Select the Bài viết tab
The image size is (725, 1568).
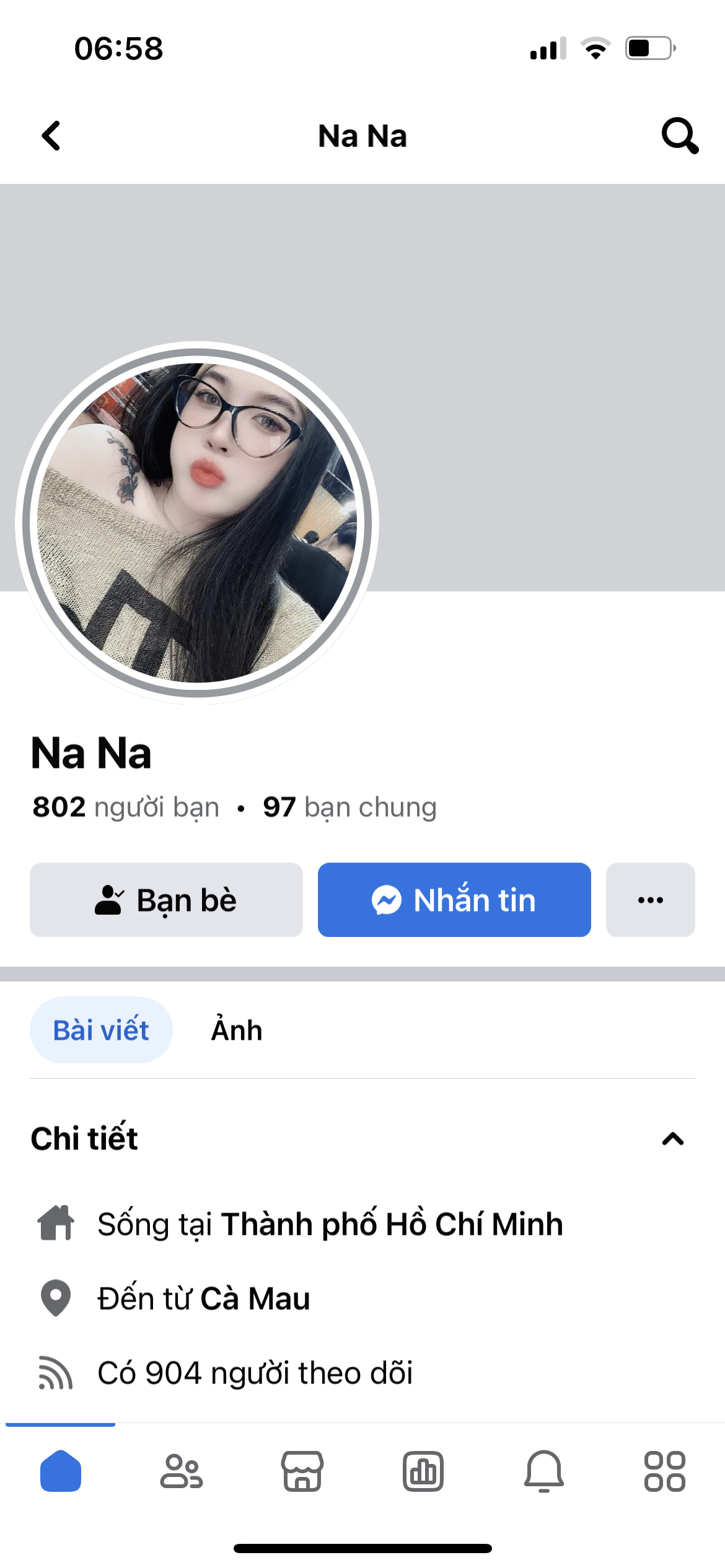click(101, 1030)
